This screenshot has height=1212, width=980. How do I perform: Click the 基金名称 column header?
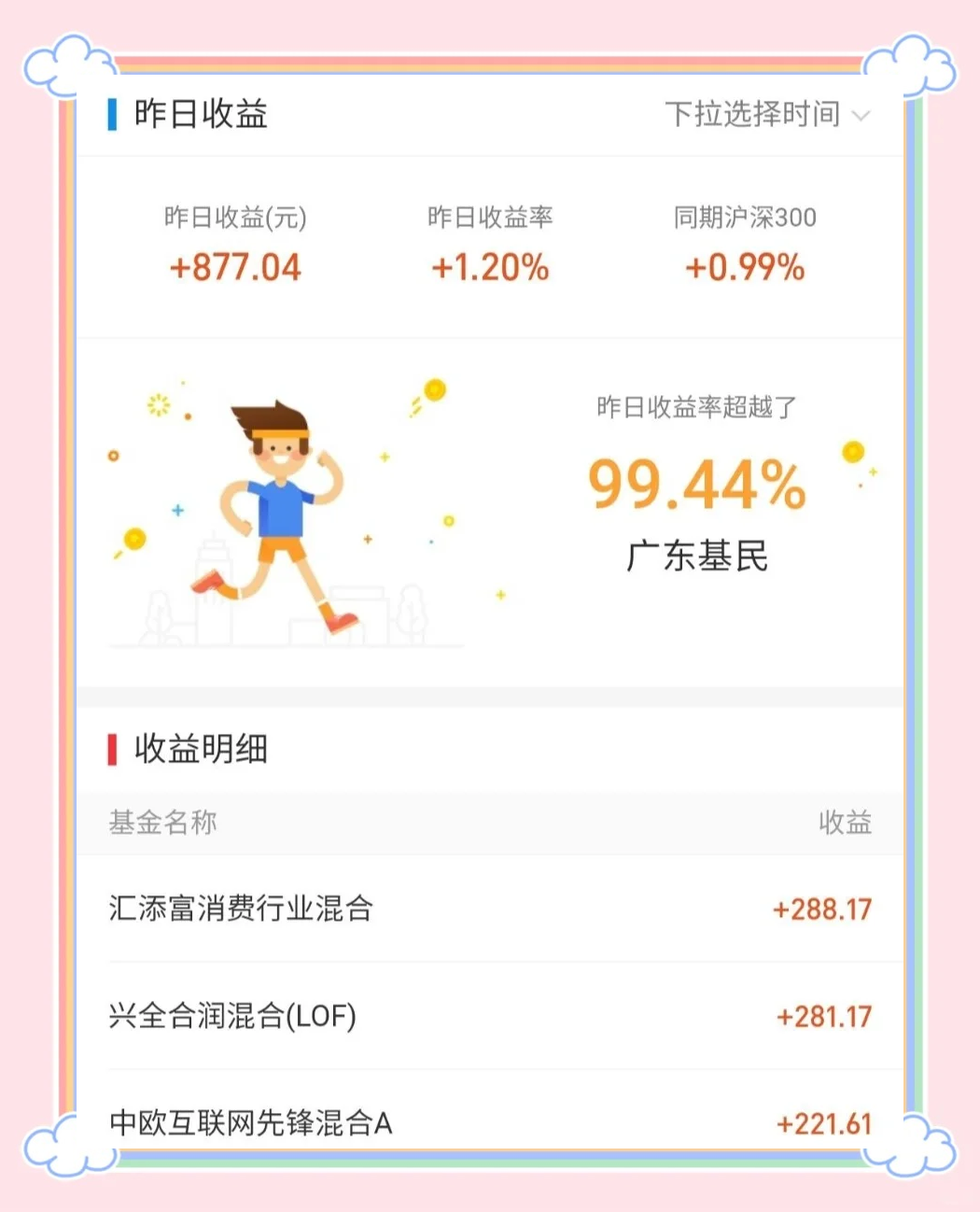161,823
